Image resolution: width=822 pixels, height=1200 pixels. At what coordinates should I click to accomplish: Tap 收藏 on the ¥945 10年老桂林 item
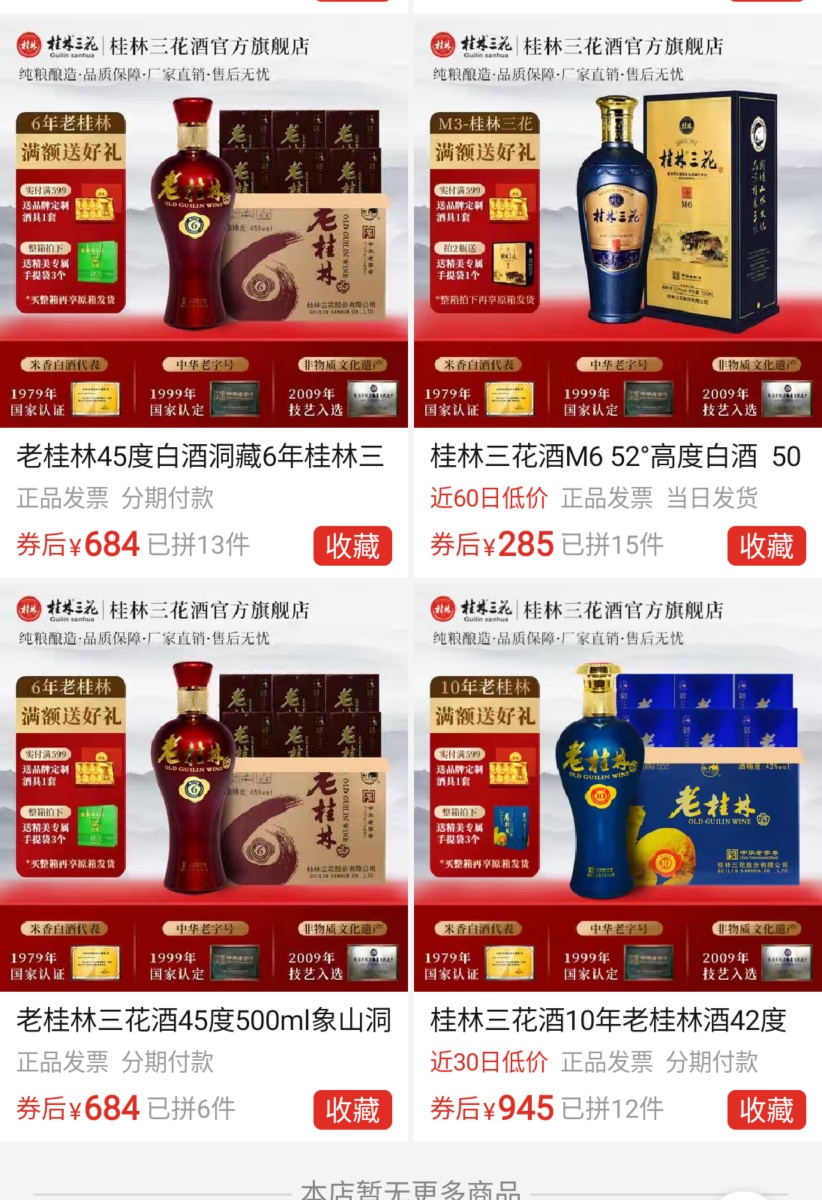tap(766, 1110)
